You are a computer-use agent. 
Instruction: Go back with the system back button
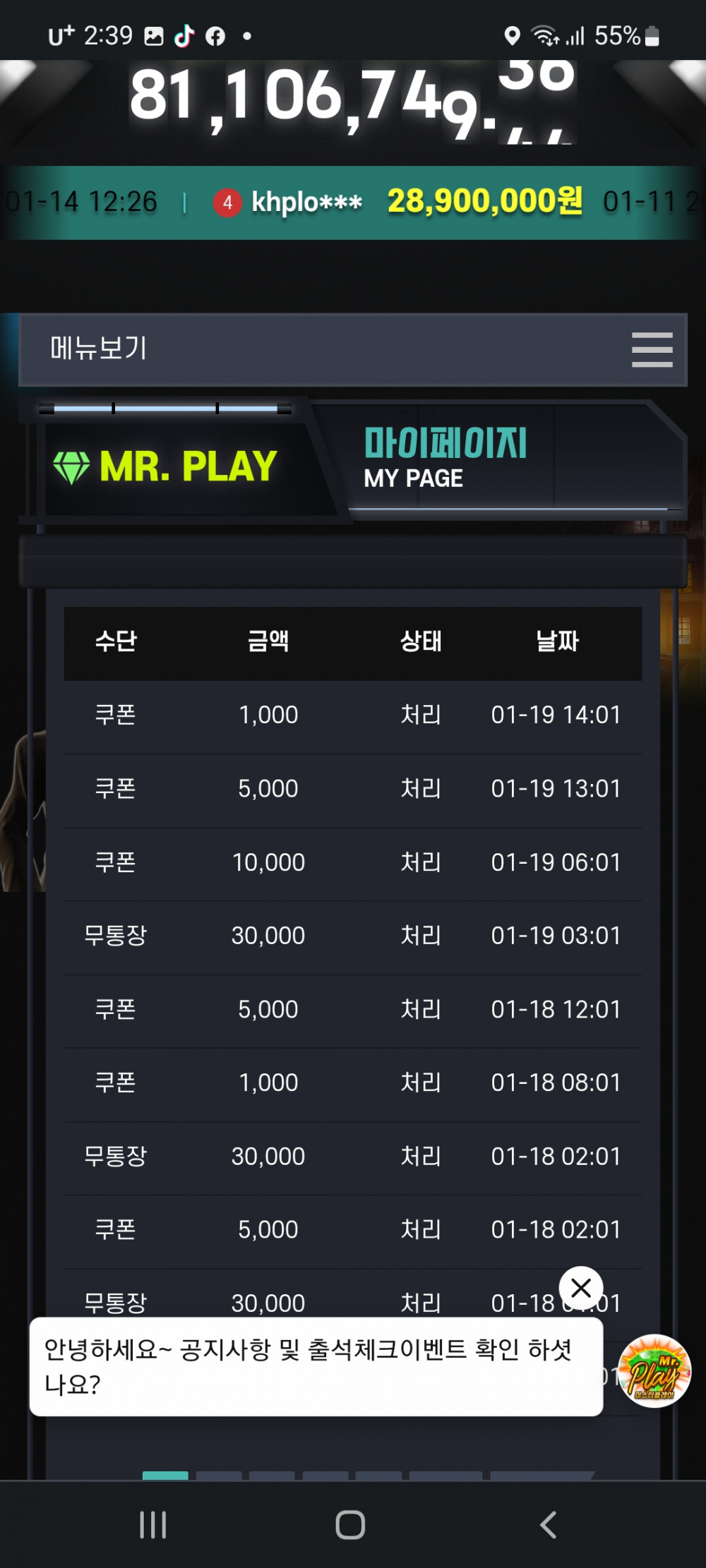[x=549, y=1524]
